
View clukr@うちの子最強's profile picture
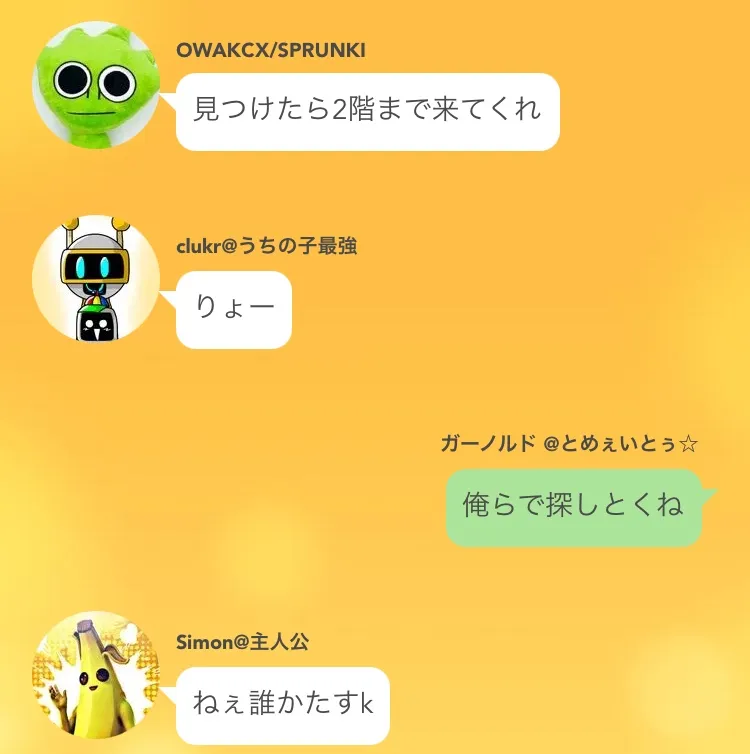[96, 279]
